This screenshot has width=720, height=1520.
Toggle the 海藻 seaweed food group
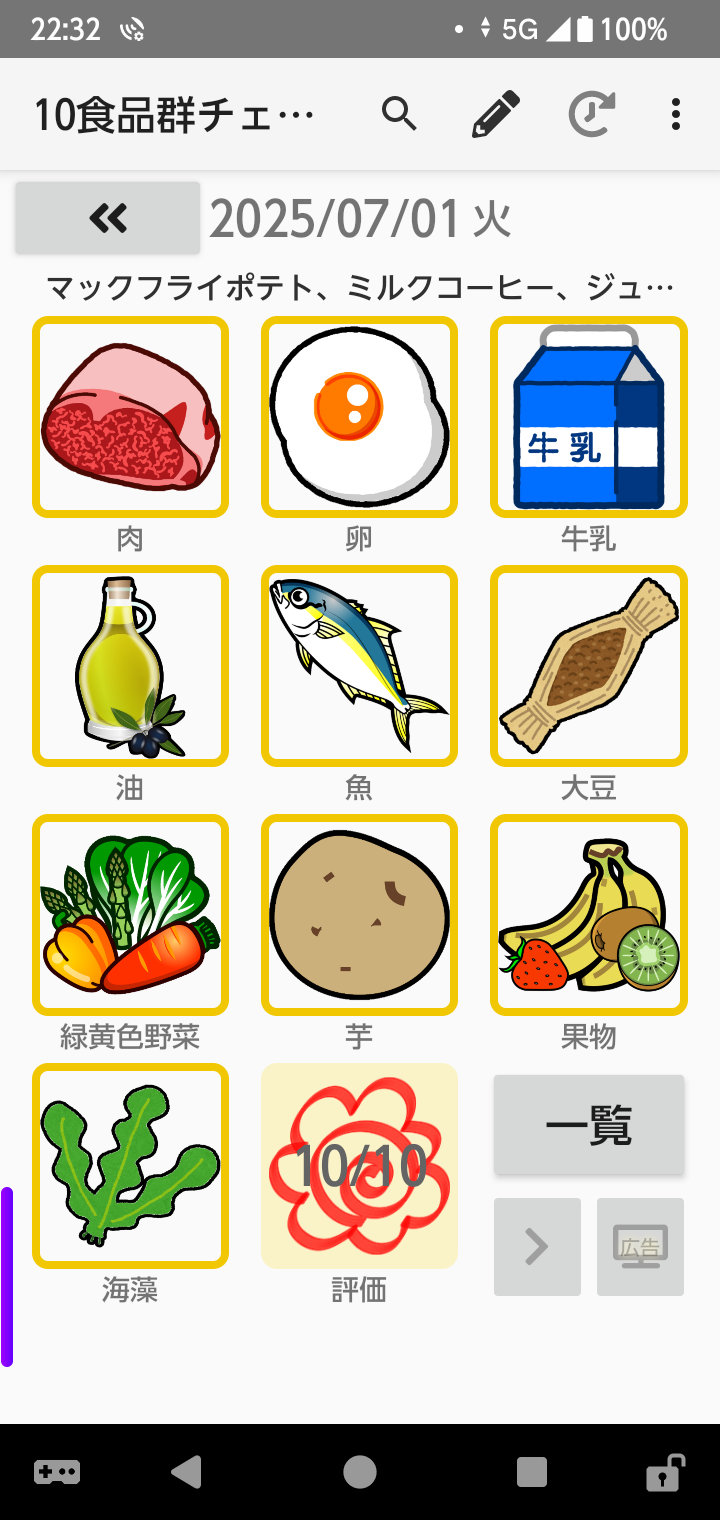click(131, 1165)
